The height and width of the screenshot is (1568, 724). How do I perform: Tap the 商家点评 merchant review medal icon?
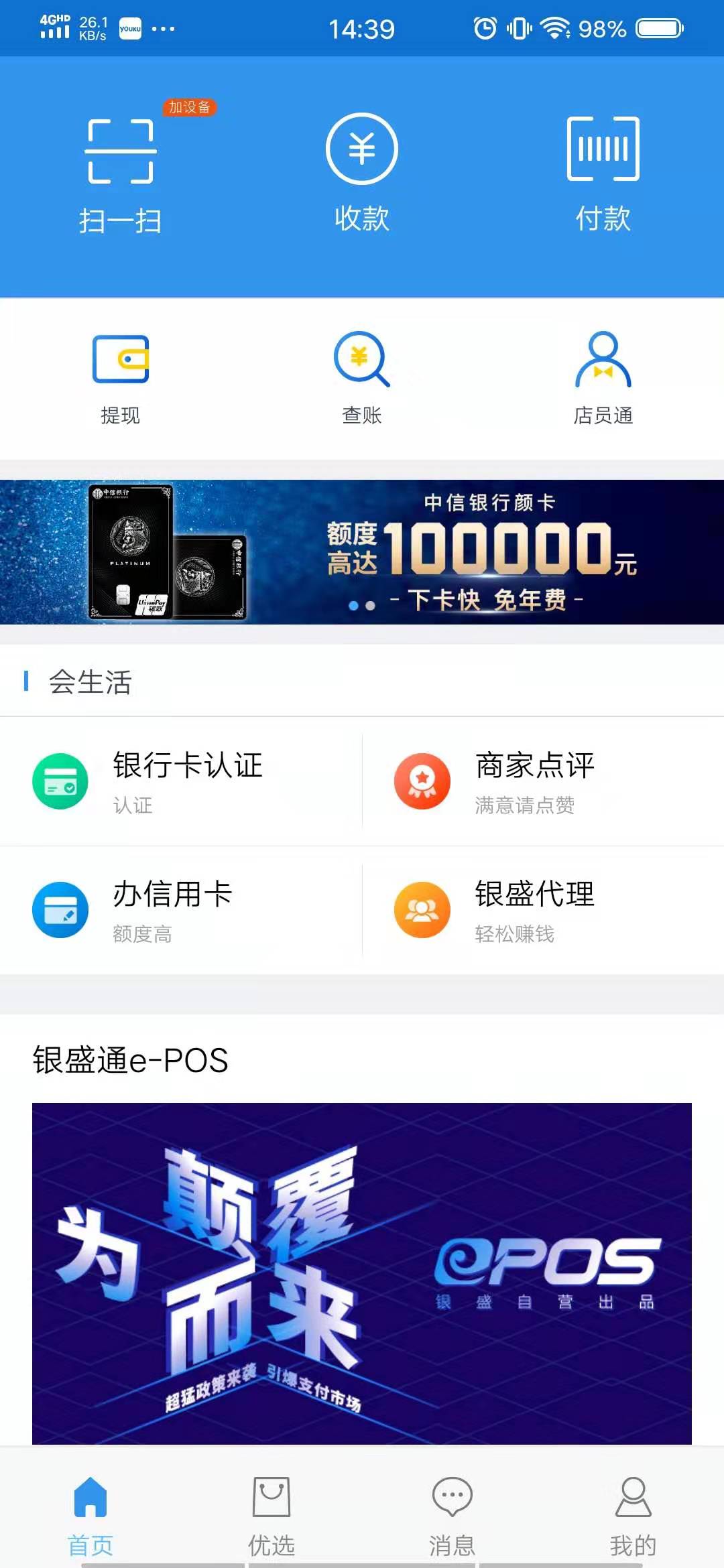click(x=421, y=782)
